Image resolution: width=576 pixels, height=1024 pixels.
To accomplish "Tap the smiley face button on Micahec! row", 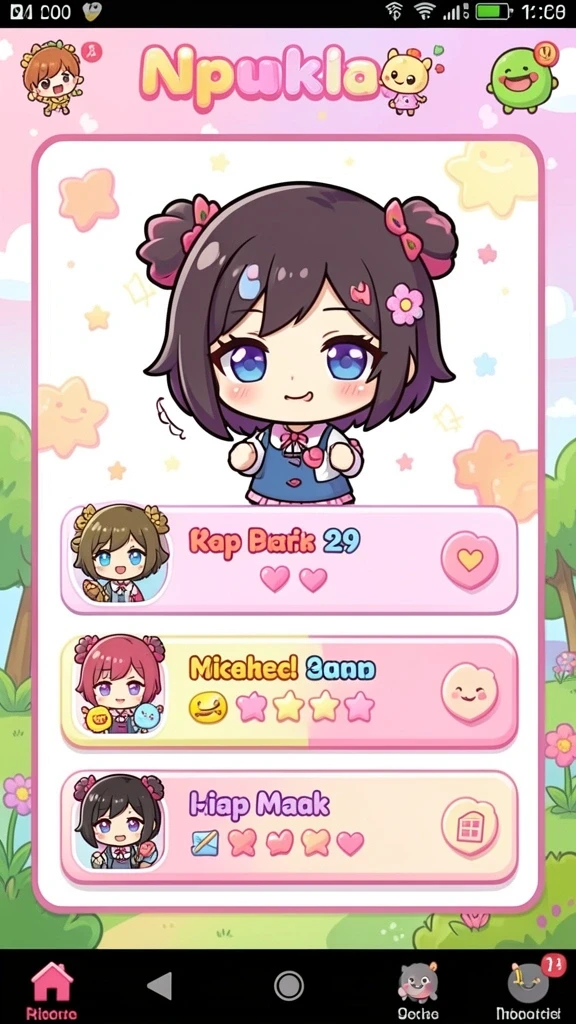I will click(x=469, y=693).
